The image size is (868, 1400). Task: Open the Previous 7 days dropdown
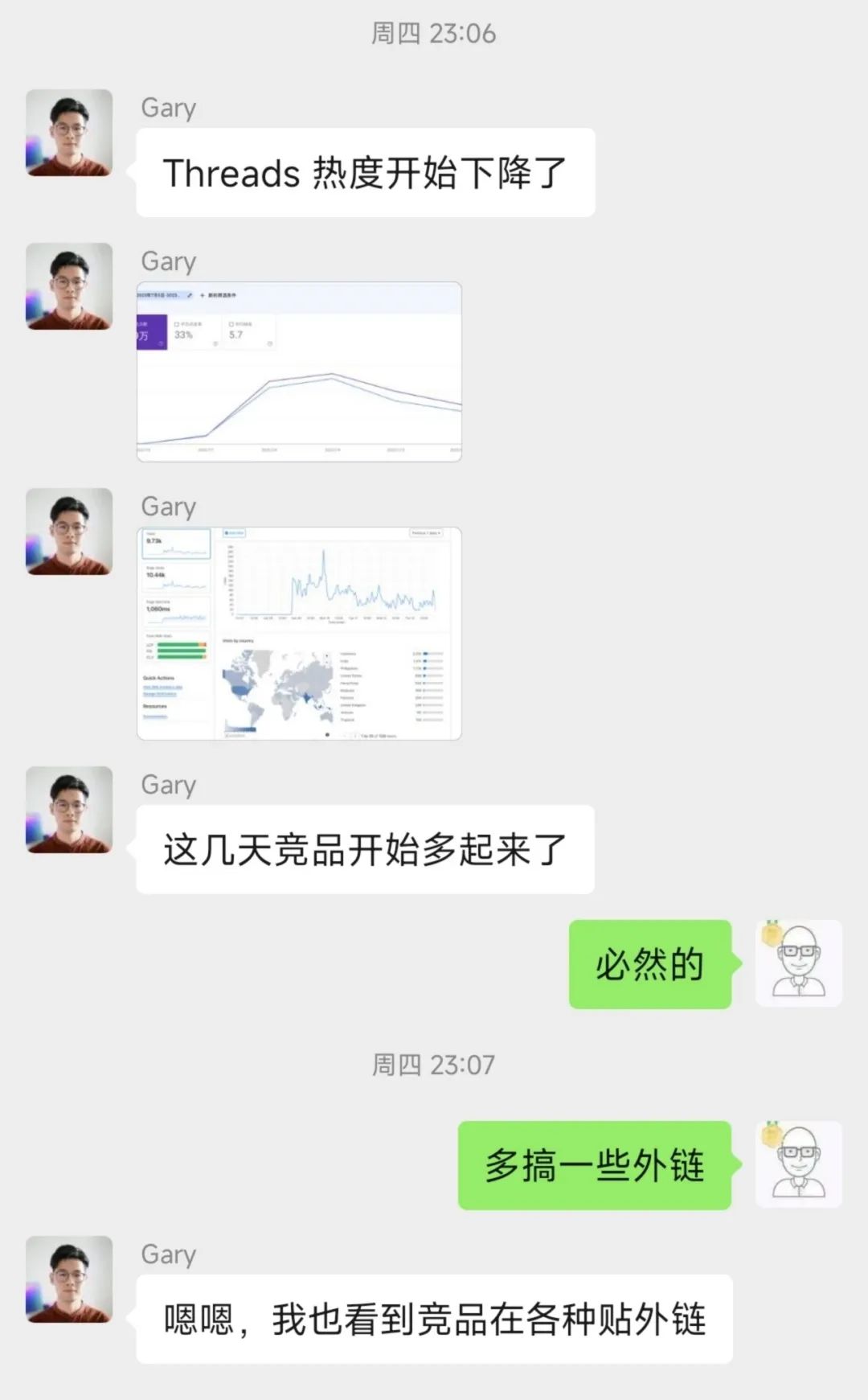click(427, 532)
